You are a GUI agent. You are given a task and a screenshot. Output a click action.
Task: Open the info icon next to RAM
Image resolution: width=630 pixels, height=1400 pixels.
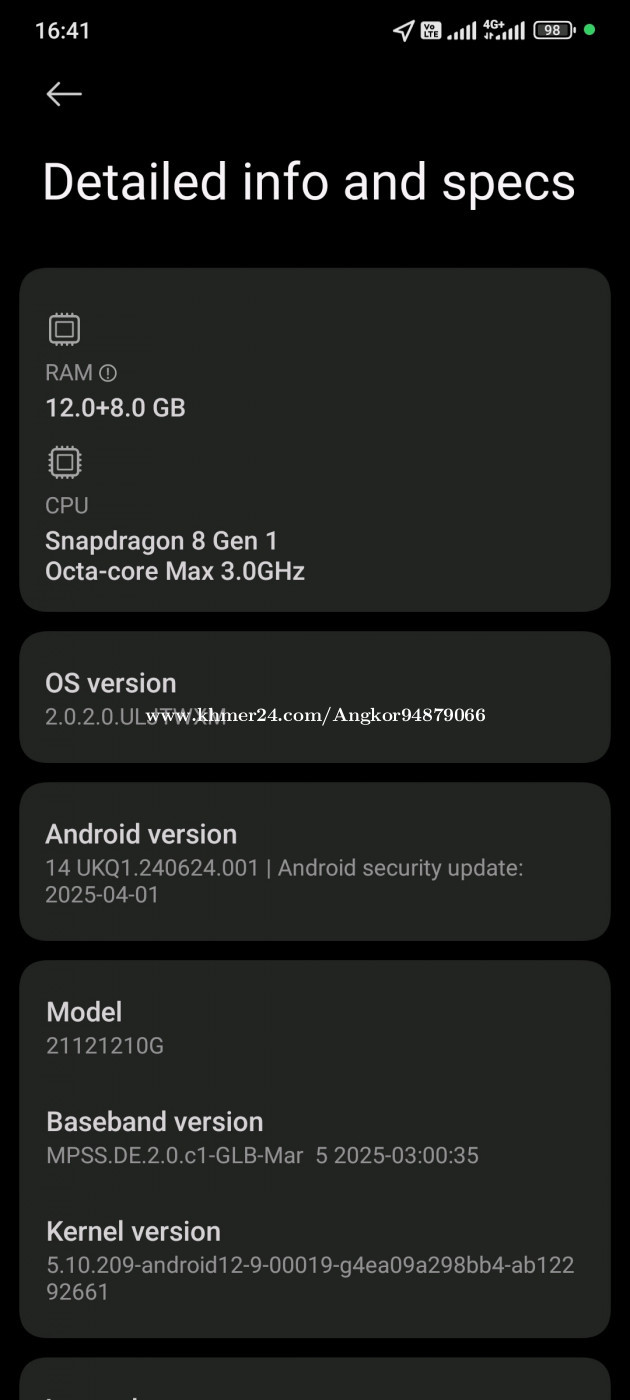tap(108, 373)
